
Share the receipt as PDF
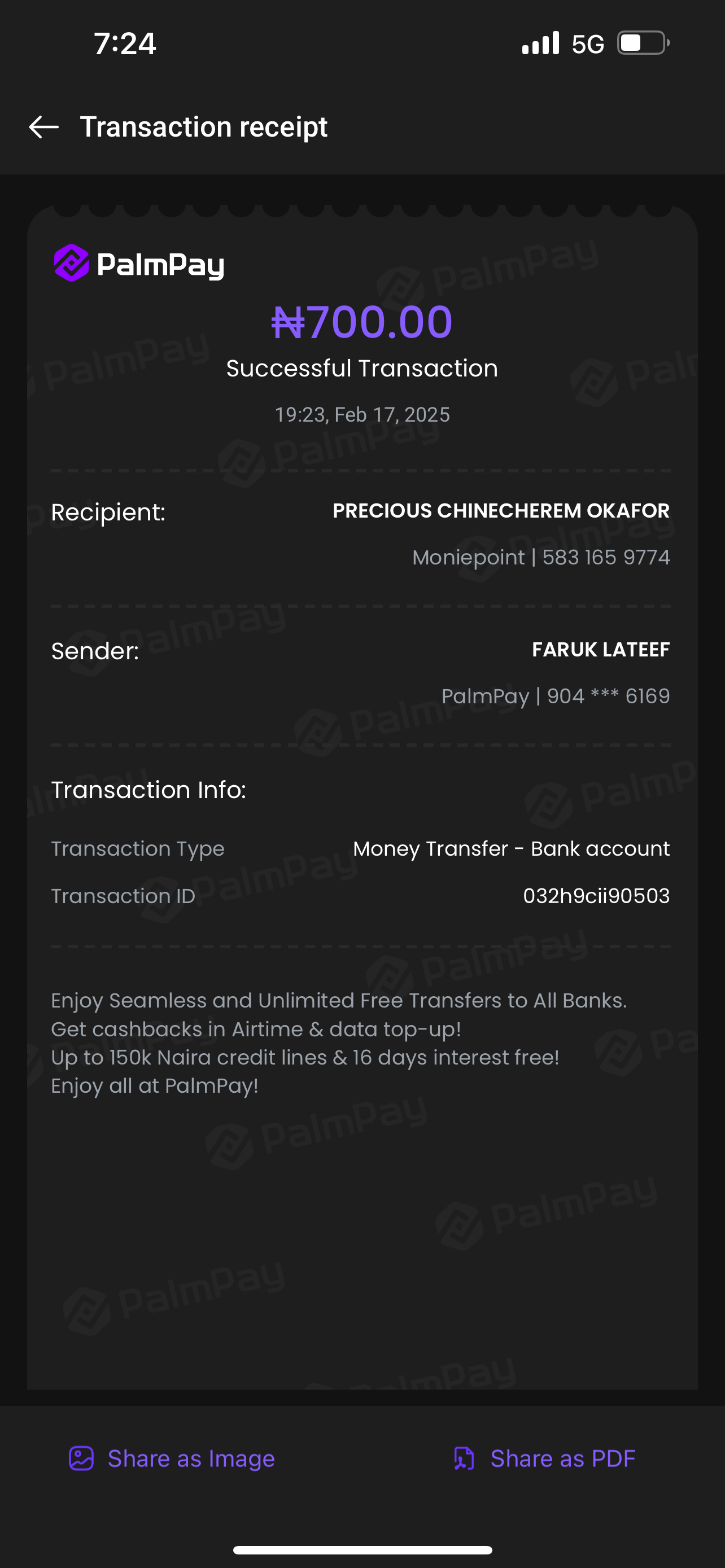(544, 1458)
